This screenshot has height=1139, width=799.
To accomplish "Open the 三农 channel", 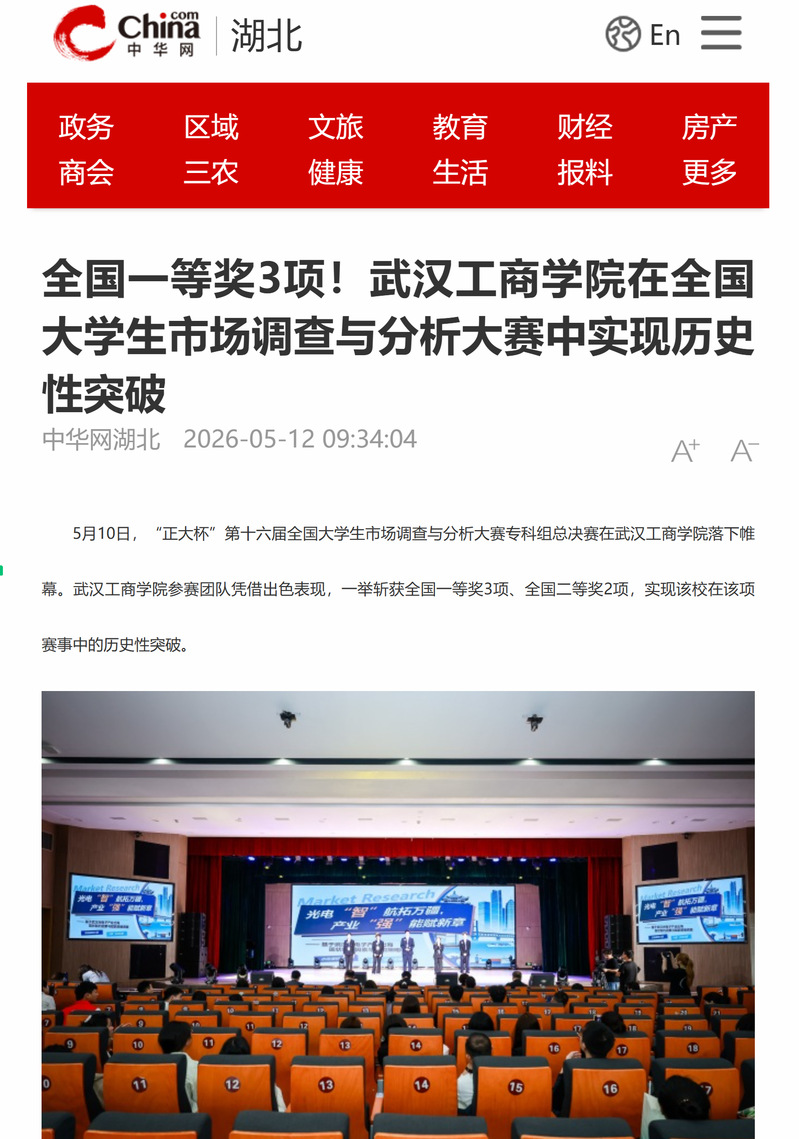I will [211, 173].
